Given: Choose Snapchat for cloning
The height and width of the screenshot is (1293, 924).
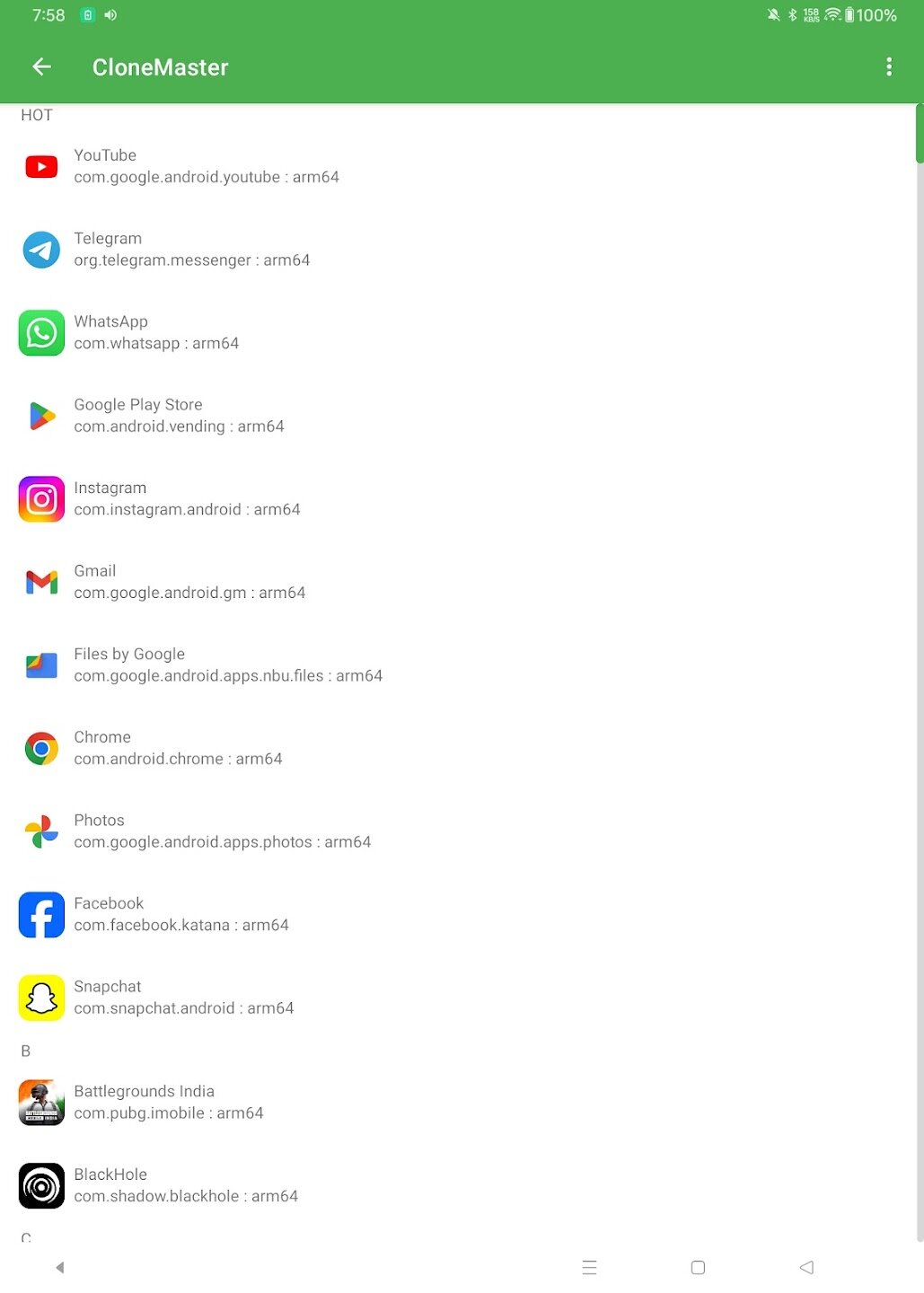Looking at the screenshot, I should pos(183,998).
